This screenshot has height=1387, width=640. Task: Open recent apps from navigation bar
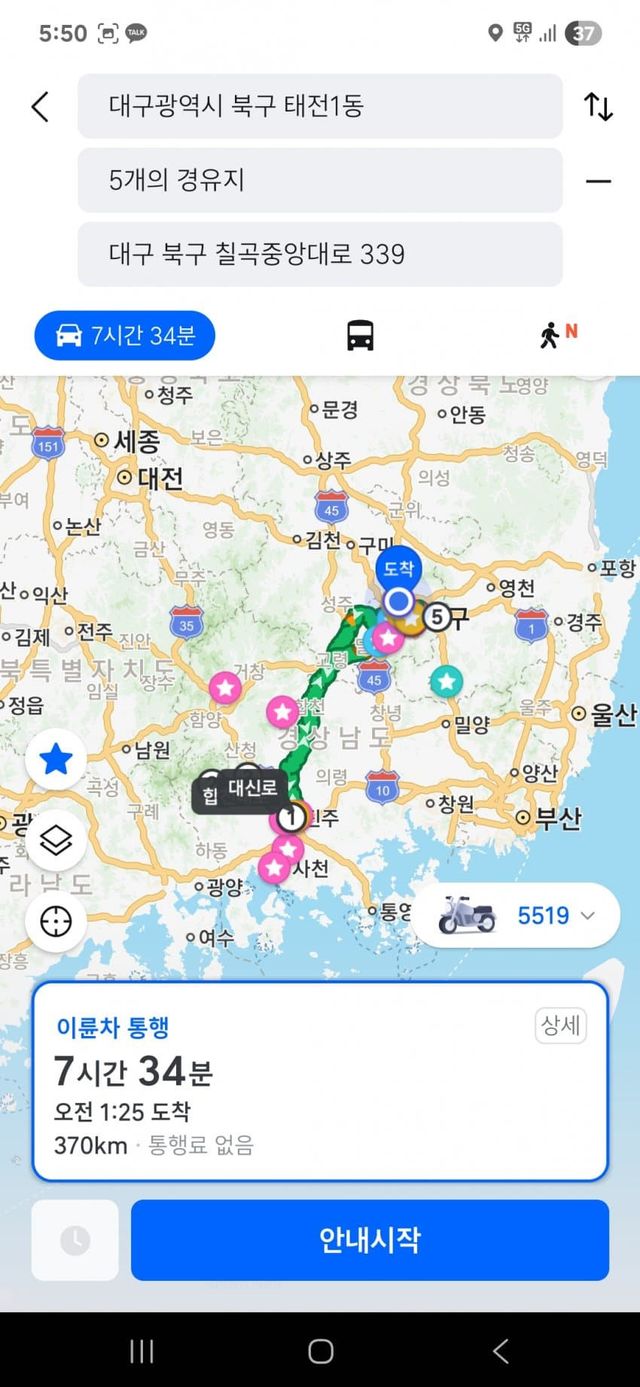[141, 1352]
